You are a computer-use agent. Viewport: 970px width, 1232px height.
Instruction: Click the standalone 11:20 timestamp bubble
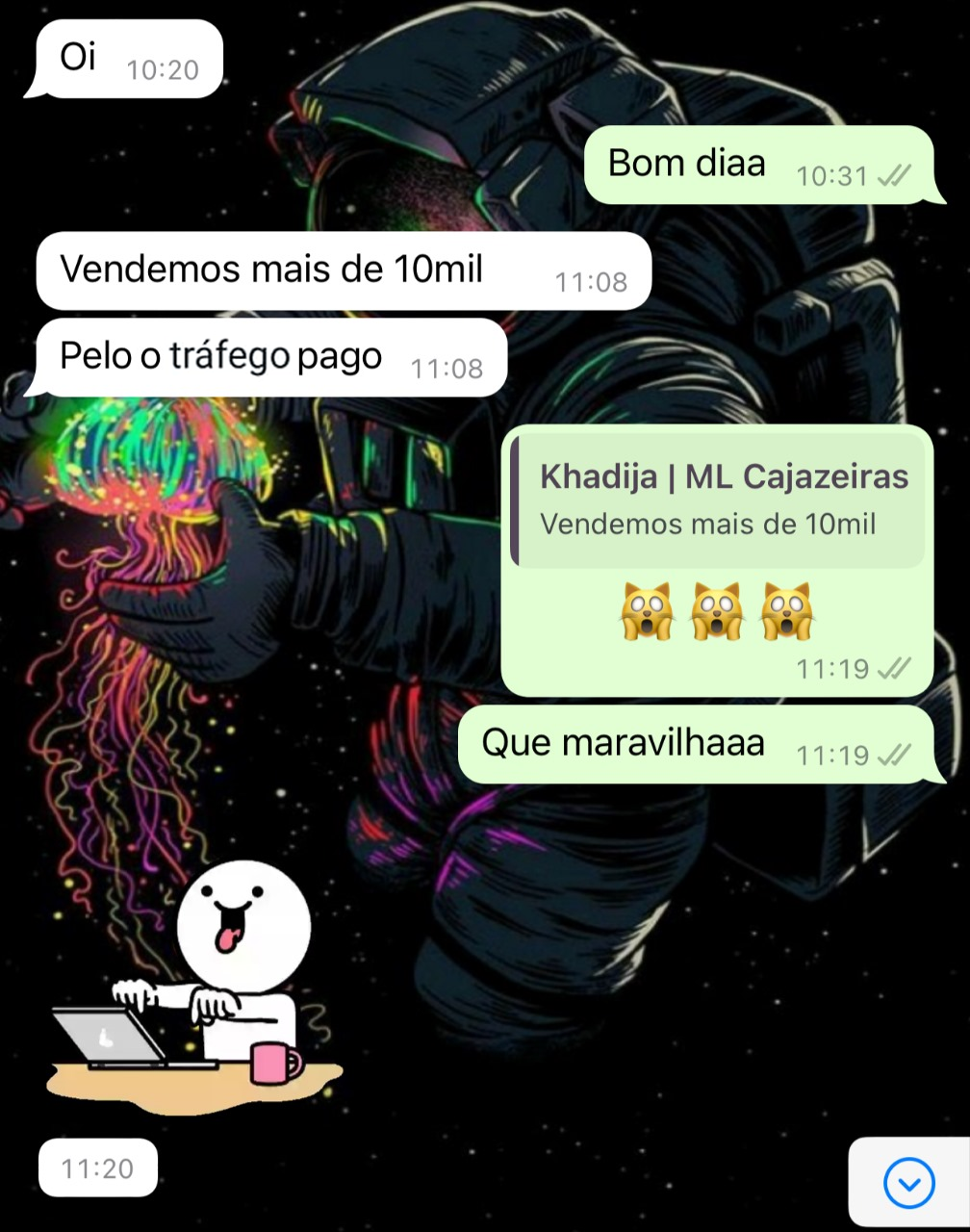tap(96, 1167)
